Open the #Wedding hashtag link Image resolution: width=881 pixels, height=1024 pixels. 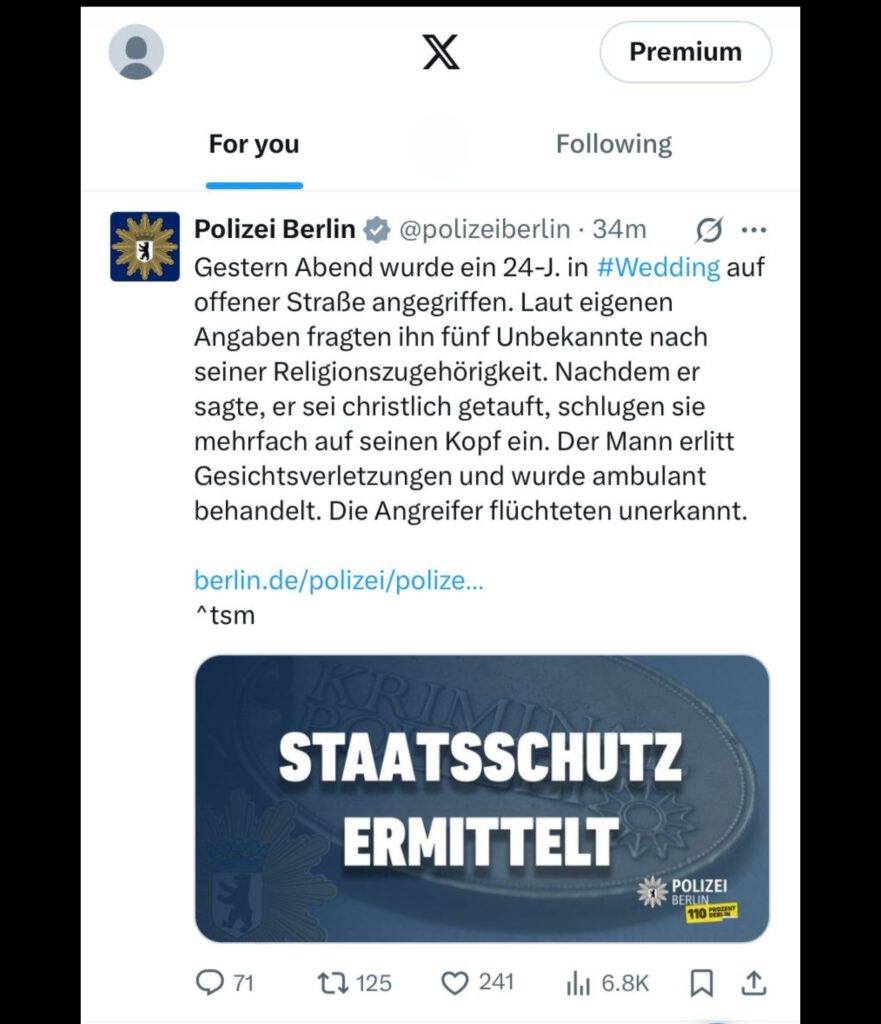(658, 267)
